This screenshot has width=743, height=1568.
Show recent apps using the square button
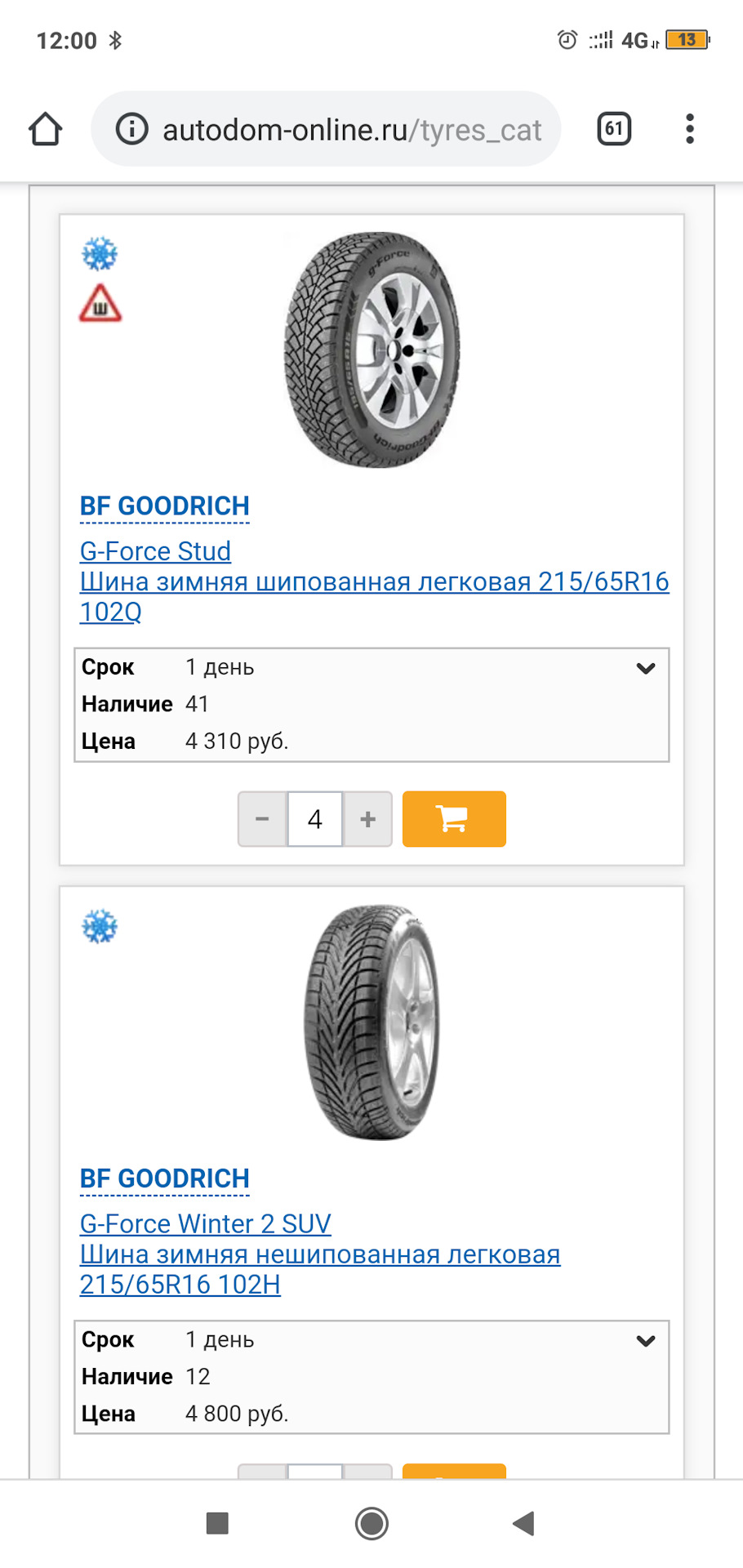tap(217, 1523)
